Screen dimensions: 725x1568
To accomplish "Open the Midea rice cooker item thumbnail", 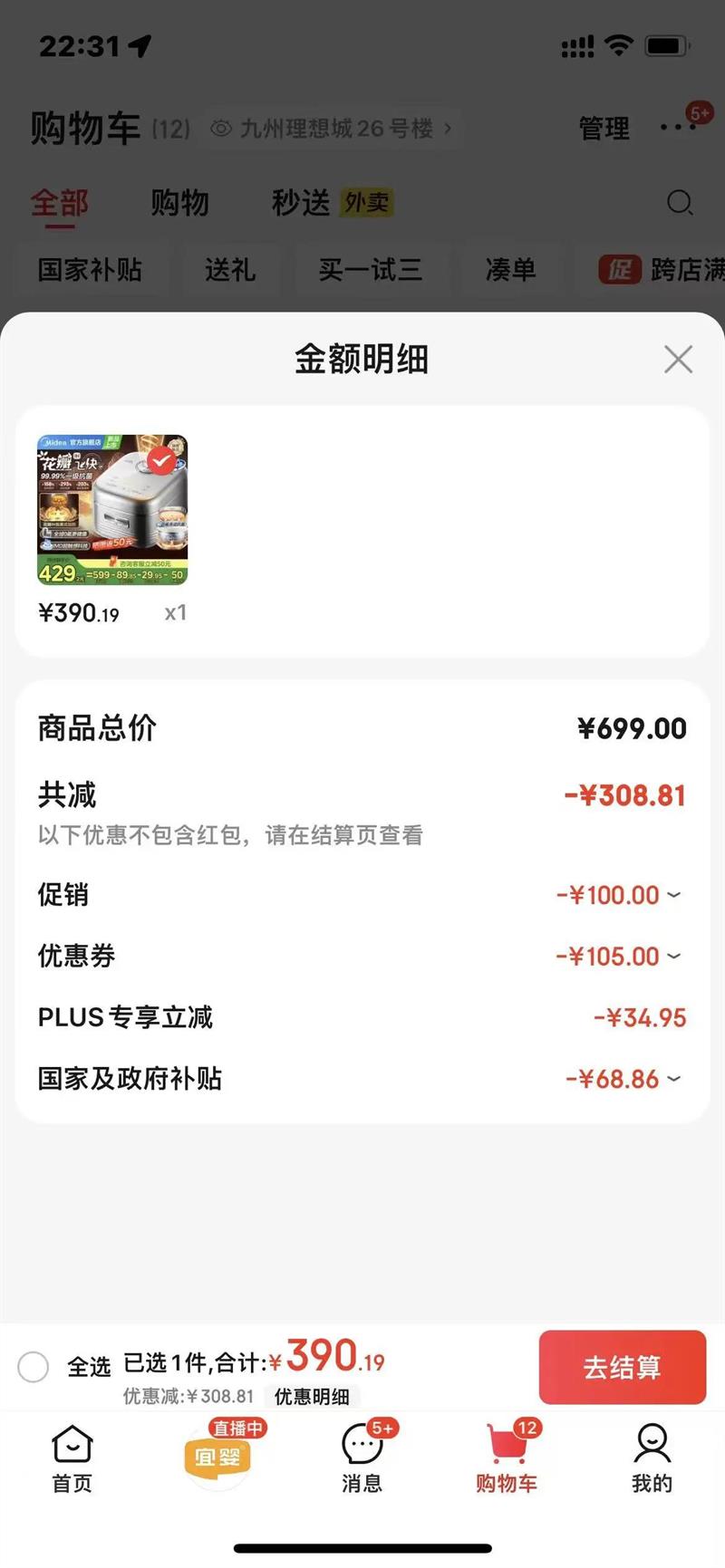I will [112, 510].
